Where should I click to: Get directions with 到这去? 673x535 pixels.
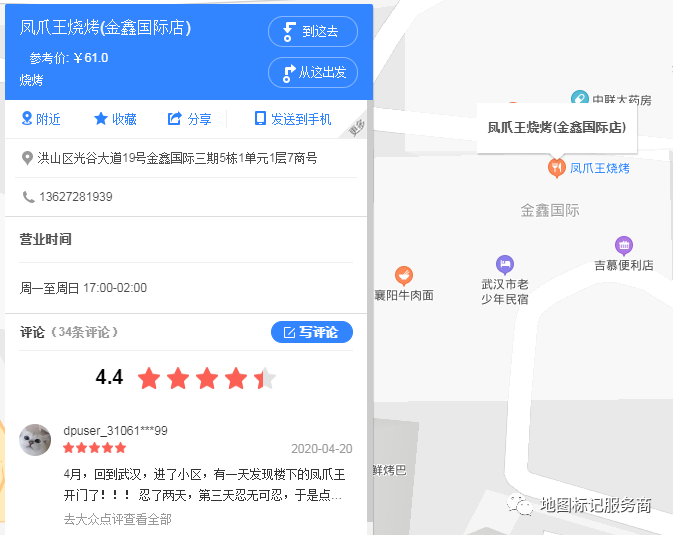[x=312, y=31]
